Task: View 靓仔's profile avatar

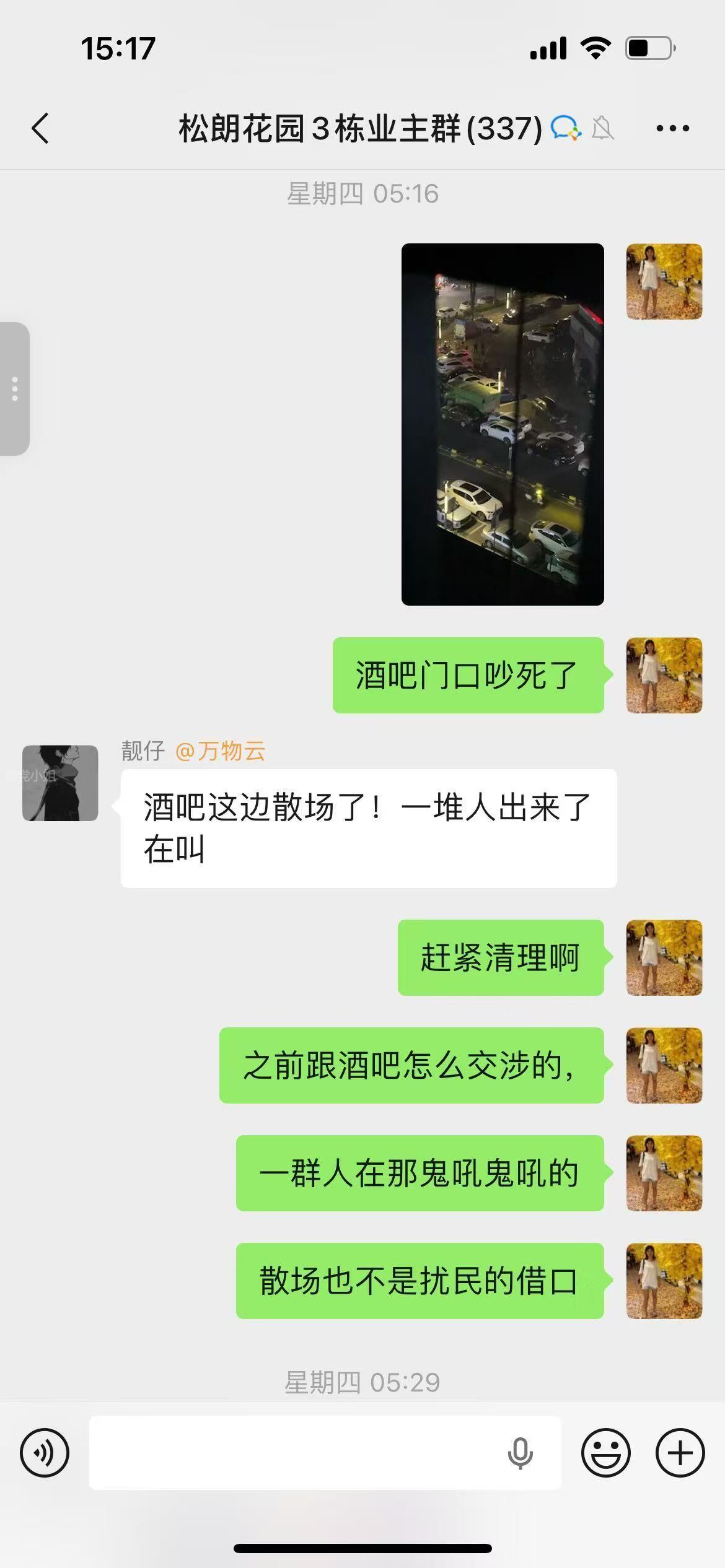Action: coord(60,783)
